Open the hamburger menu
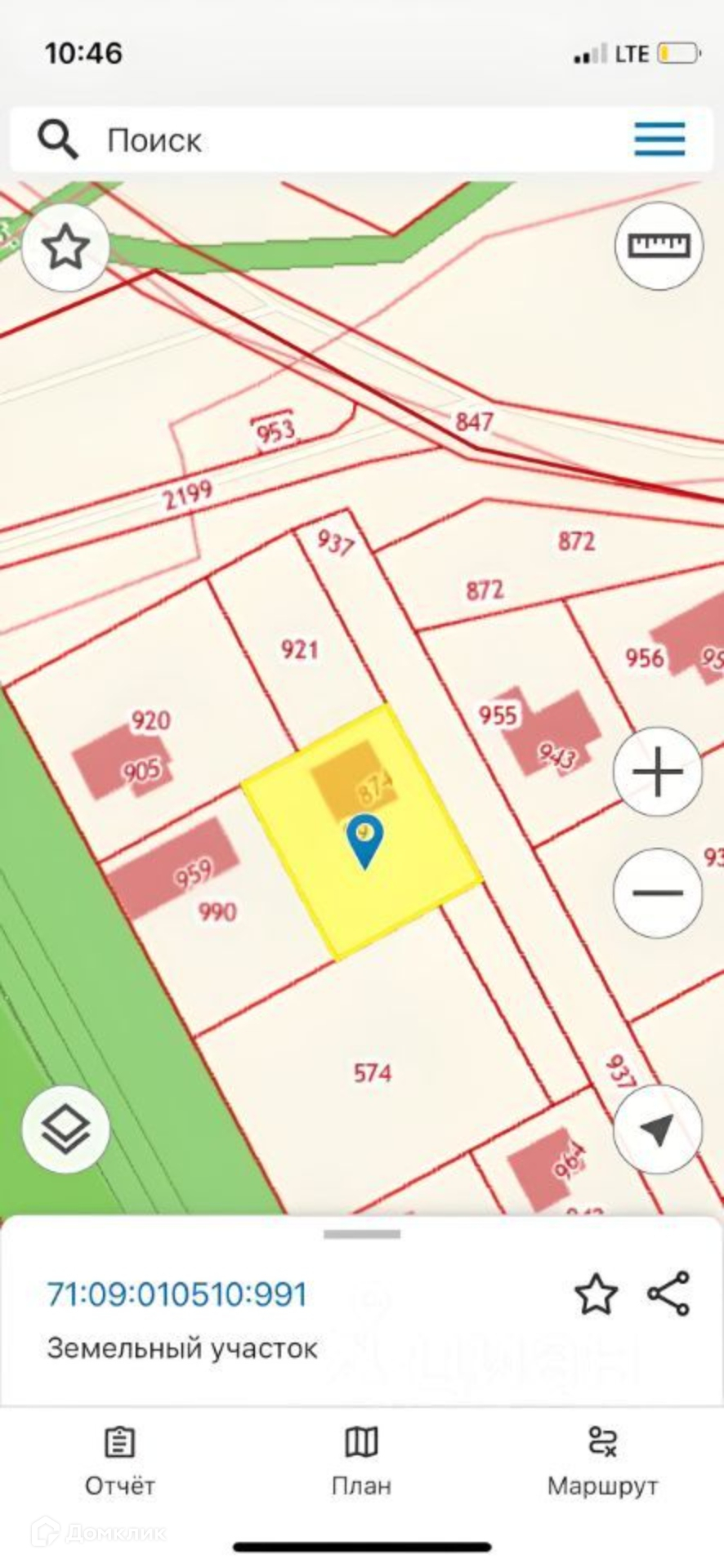This screenshot has height=1568, width=724. tap(659, 140)
